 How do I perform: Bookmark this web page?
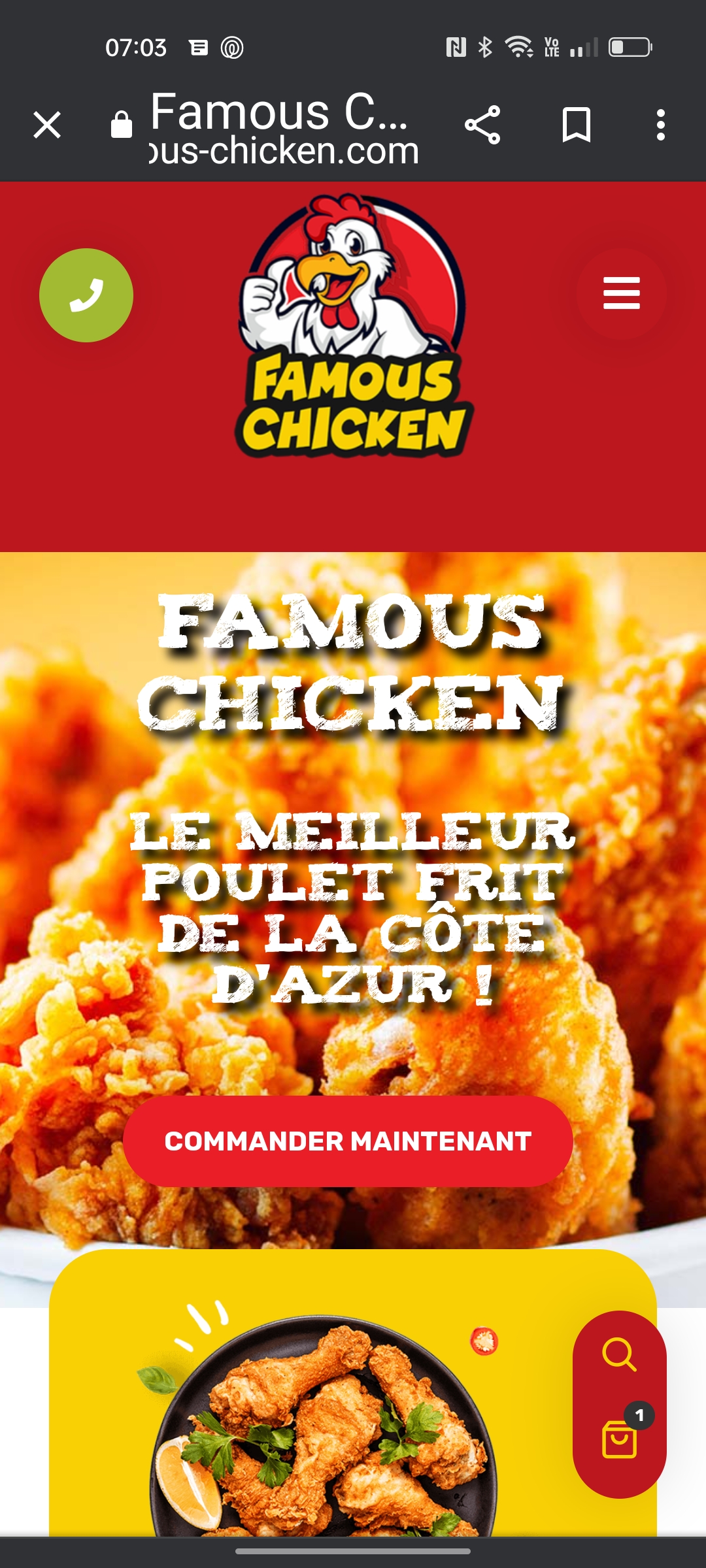click(576, 125)
